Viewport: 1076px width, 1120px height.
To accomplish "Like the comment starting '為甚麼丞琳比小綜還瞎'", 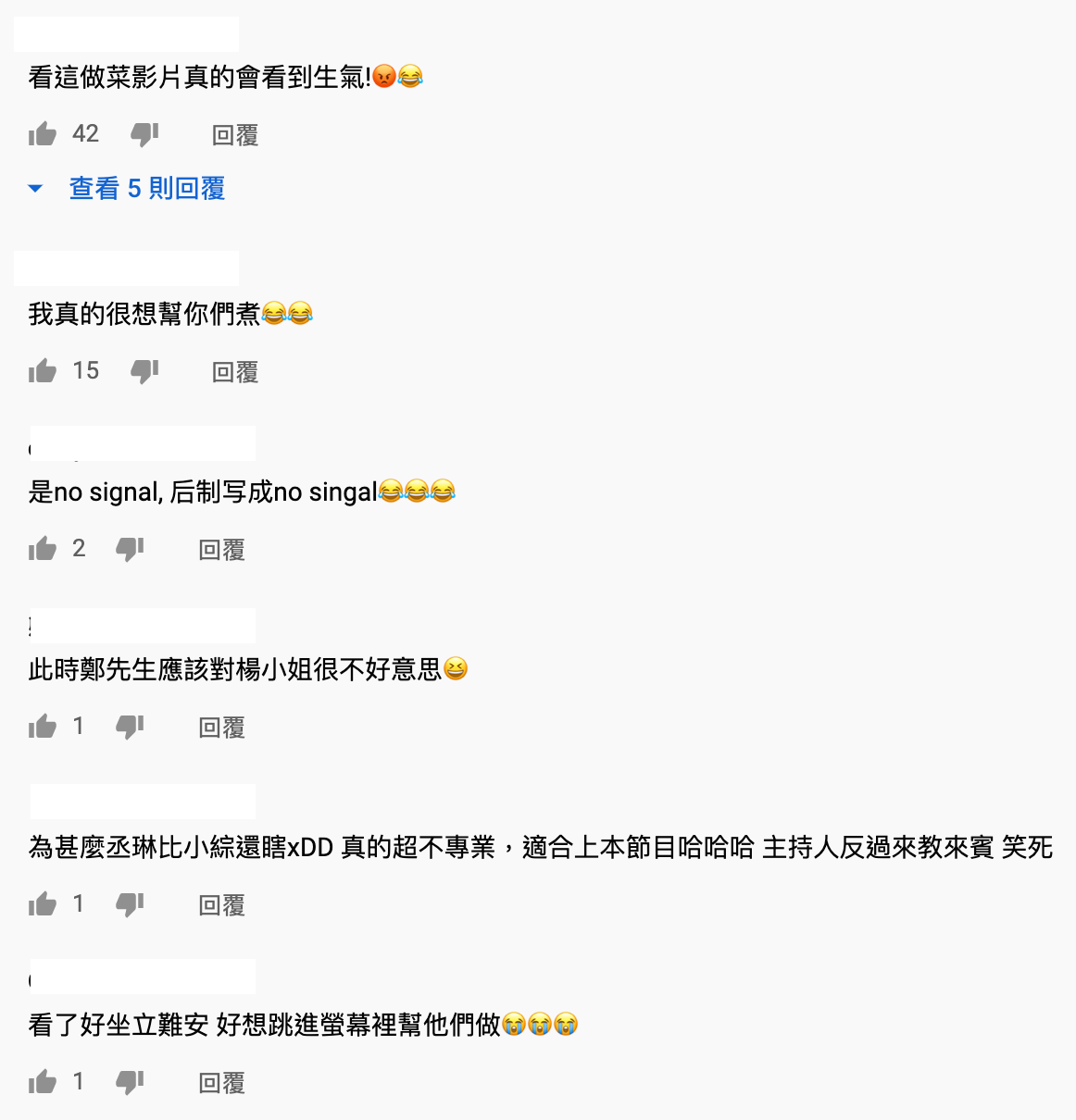I will click(43, 904).
